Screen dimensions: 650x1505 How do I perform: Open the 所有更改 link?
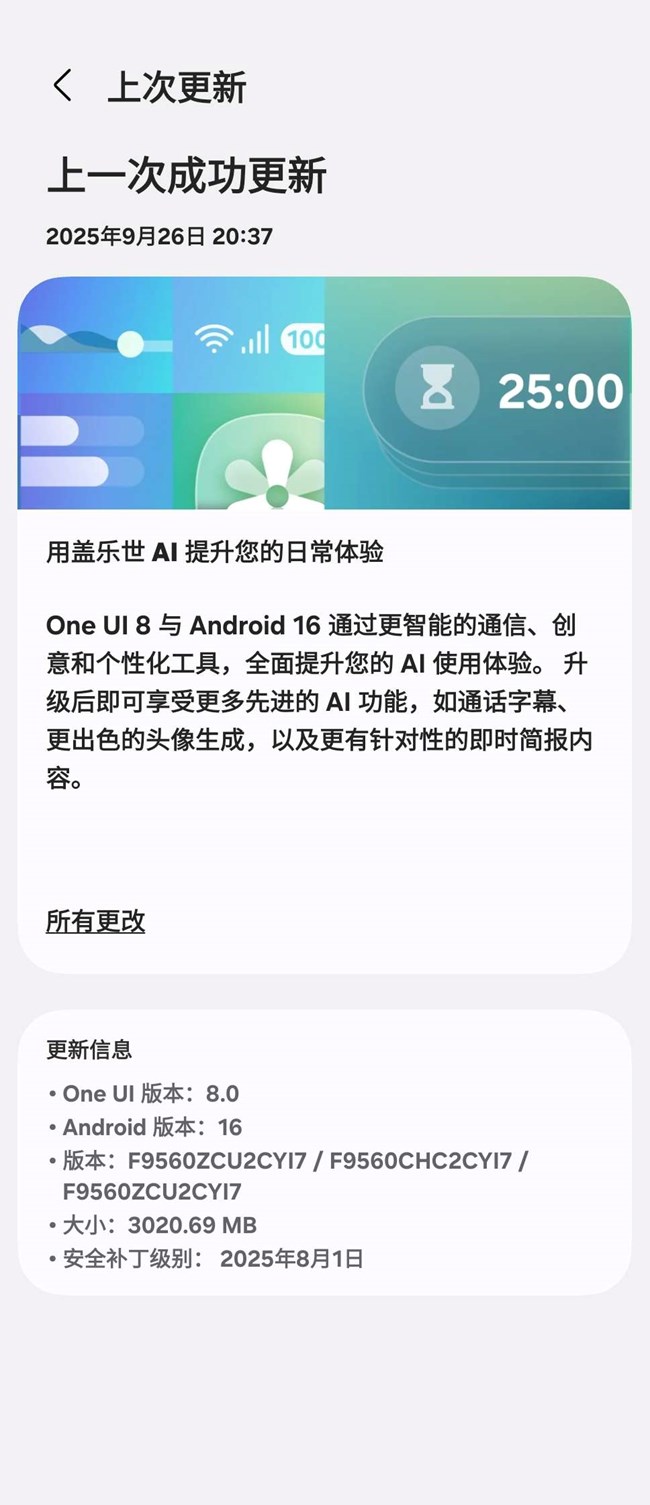click(x=96, y=921)
